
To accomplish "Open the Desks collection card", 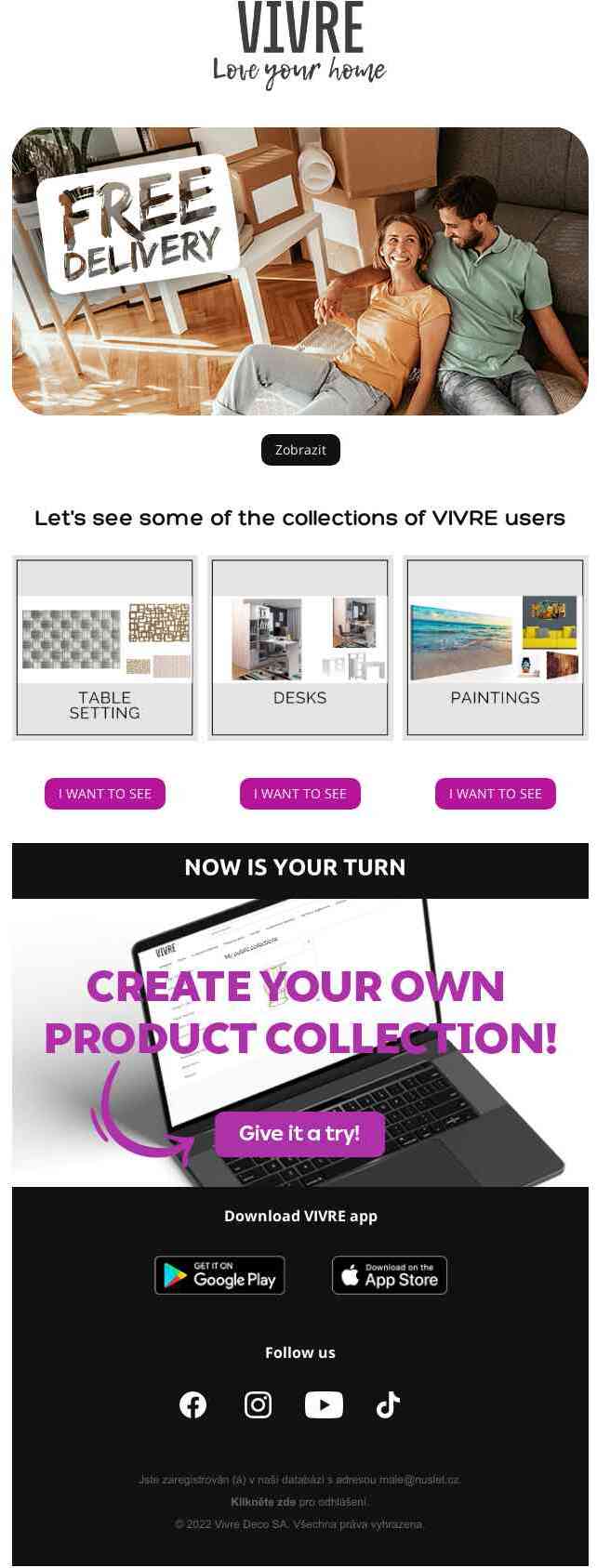I will [x=299, y=648].
